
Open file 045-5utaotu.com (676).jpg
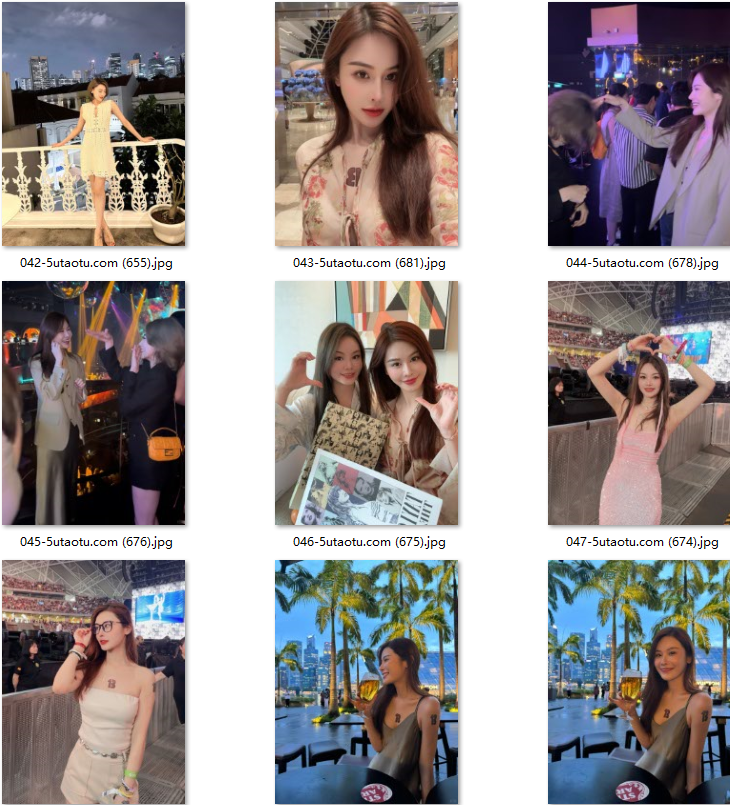pyautogui.click(x=93, y=403)
